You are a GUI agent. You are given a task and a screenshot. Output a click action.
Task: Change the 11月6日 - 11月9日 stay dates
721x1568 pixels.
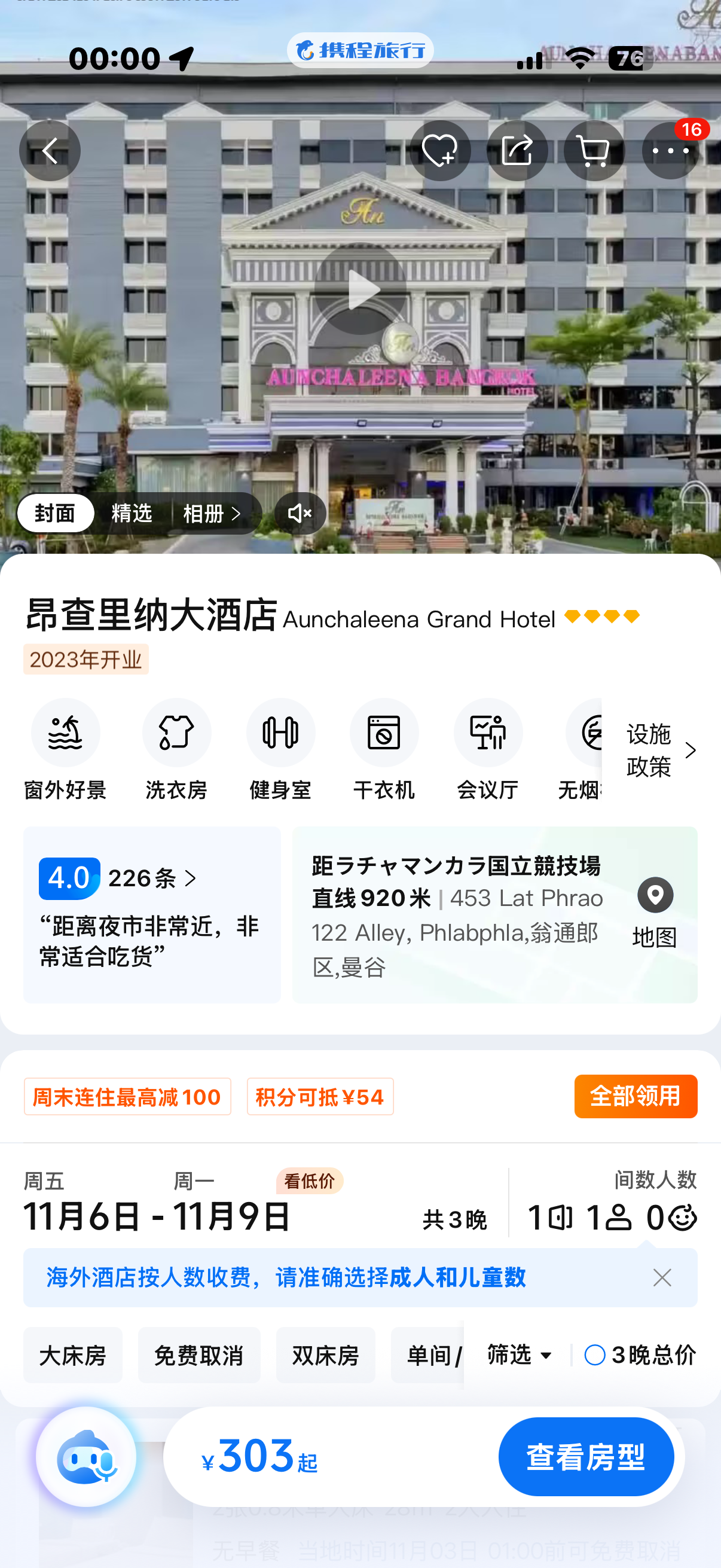click(x=157, y=1216)
